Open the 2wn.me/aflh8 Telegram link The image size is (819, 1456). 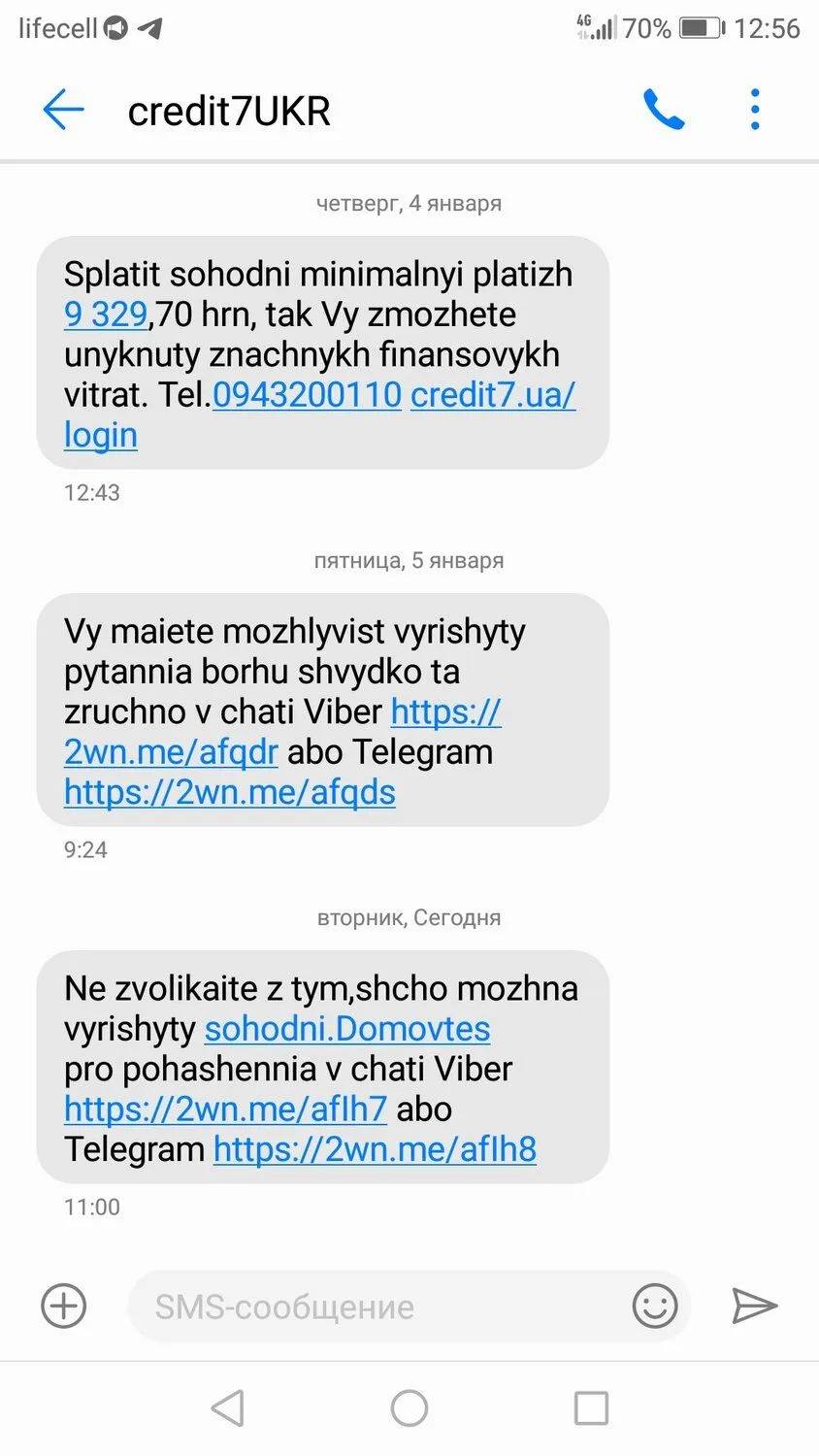(x=375, y=1150)
